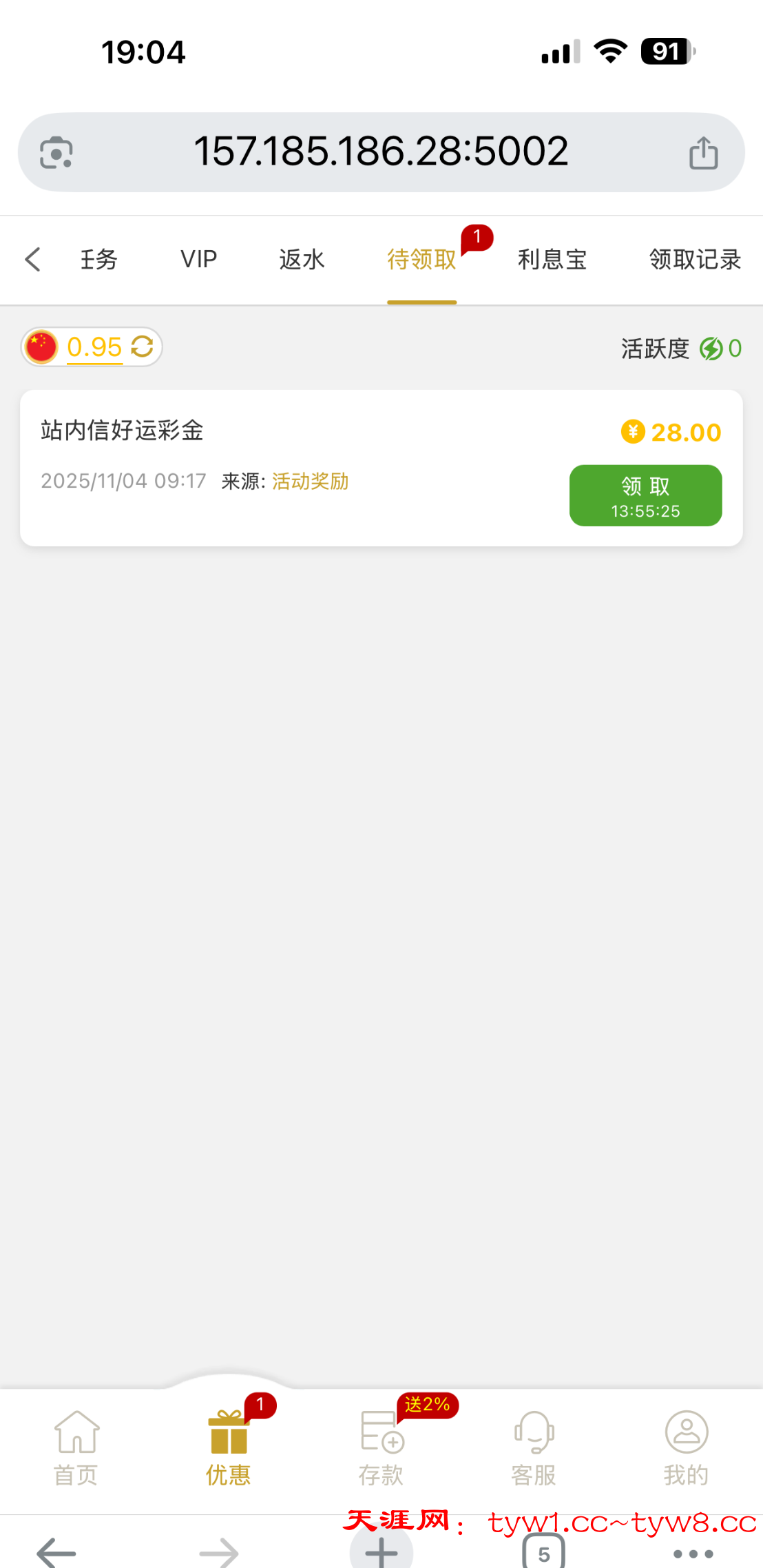Open the 任务 tab
Image resolution: width=763 pixels, height=1568 pixels.
click(x=98, y=260)
